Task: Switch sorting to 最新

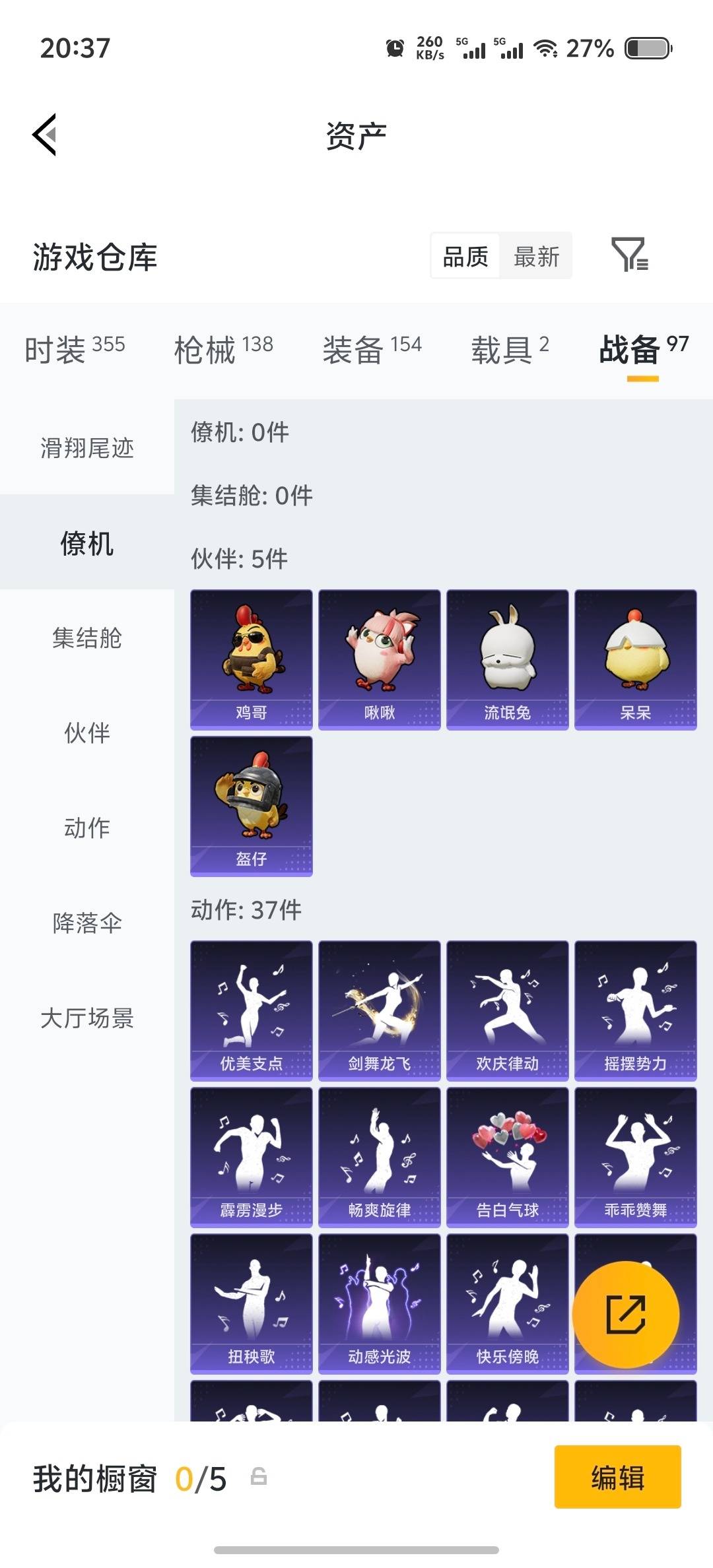Action: tap(536, 257)
